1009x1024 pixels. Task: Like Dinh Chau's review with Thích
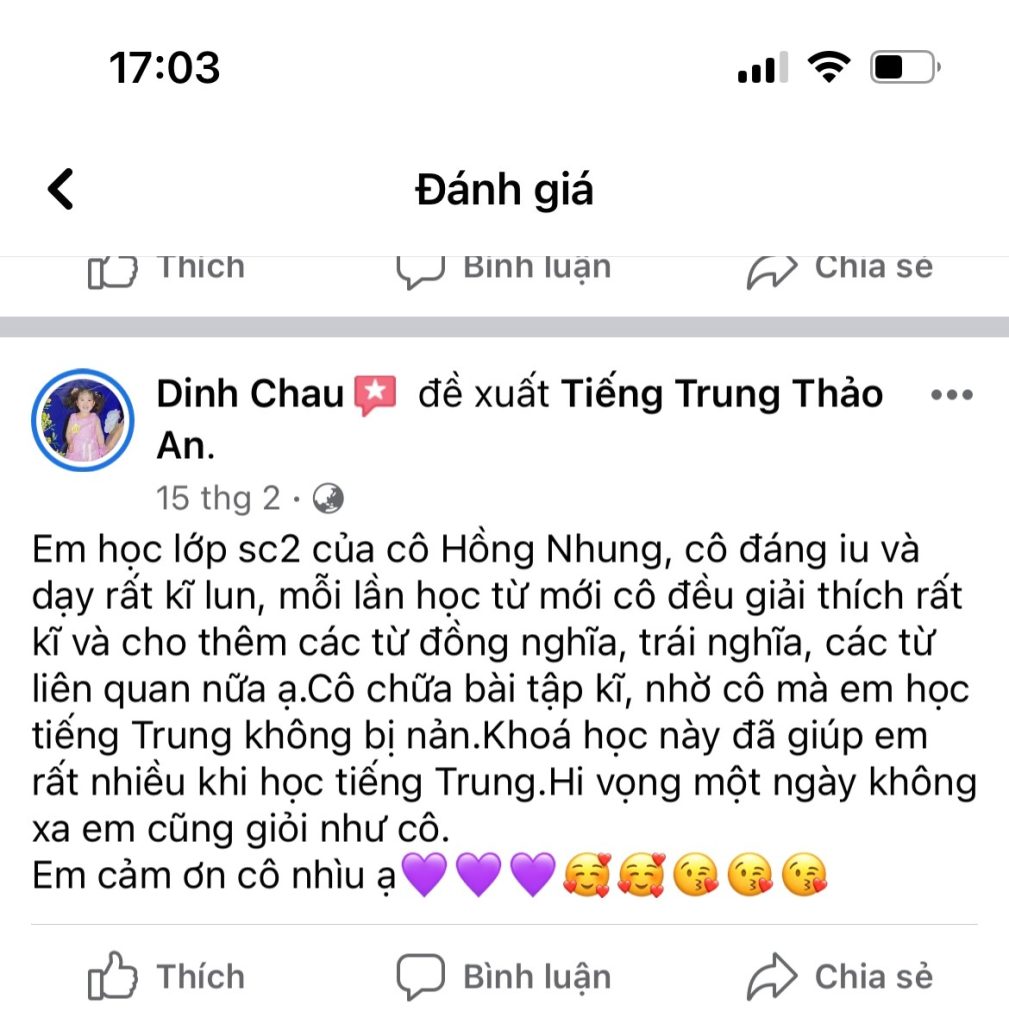[166, 976]
